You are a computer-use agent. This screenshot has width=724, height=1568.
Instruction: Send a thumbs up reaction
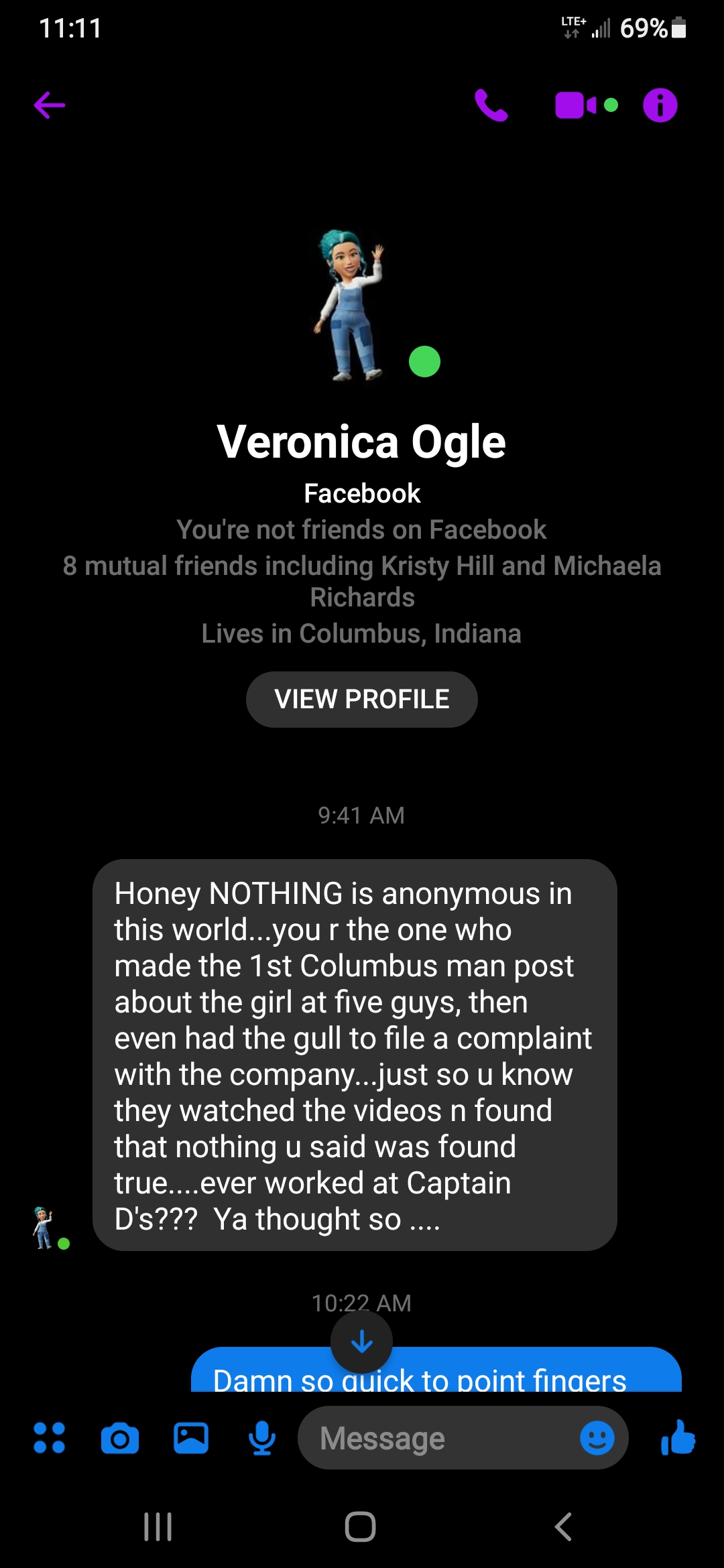pyautogui.click(x=678, y=1438)
